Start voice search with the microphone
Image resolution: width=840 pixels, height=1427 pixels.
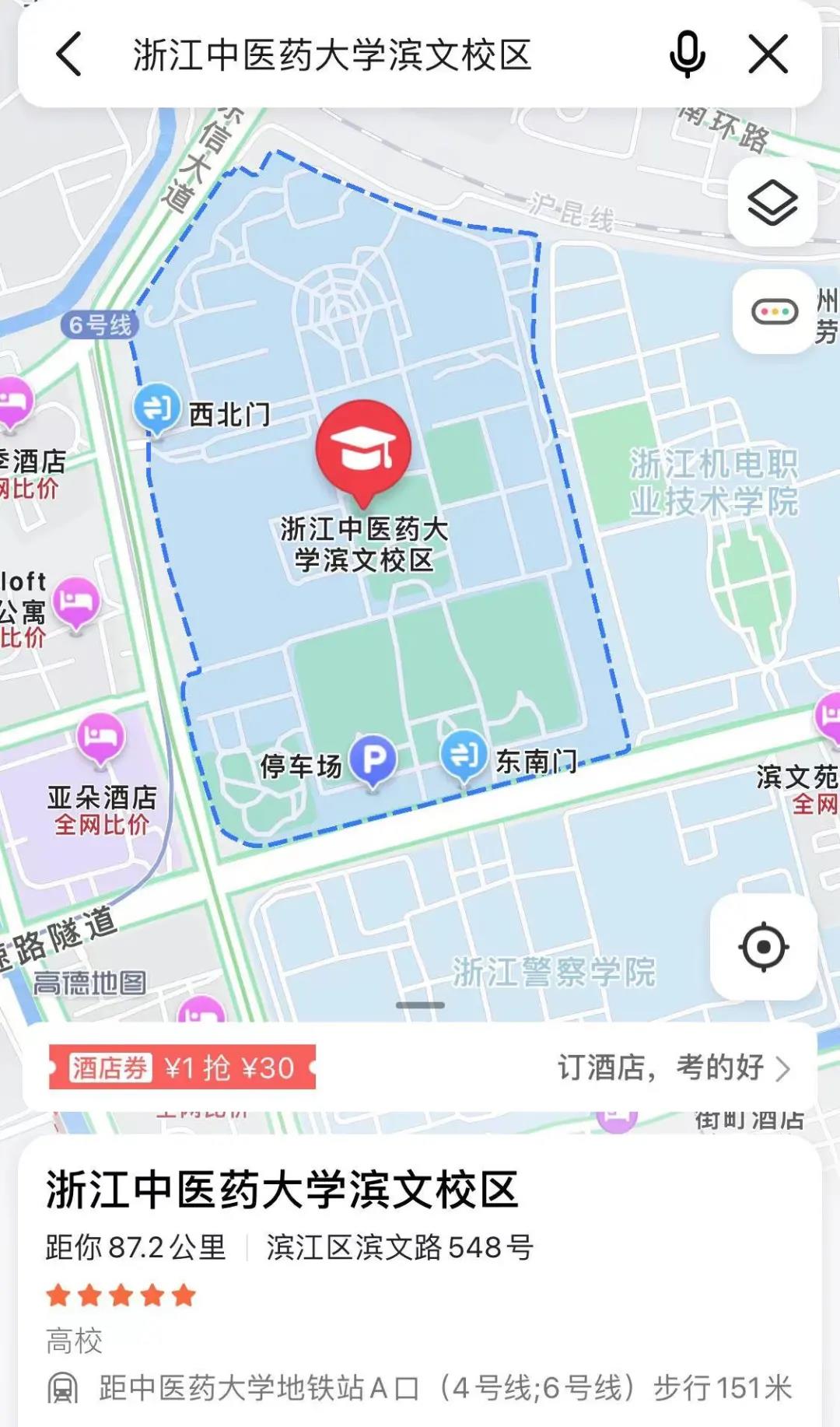[x=687, y=54]
